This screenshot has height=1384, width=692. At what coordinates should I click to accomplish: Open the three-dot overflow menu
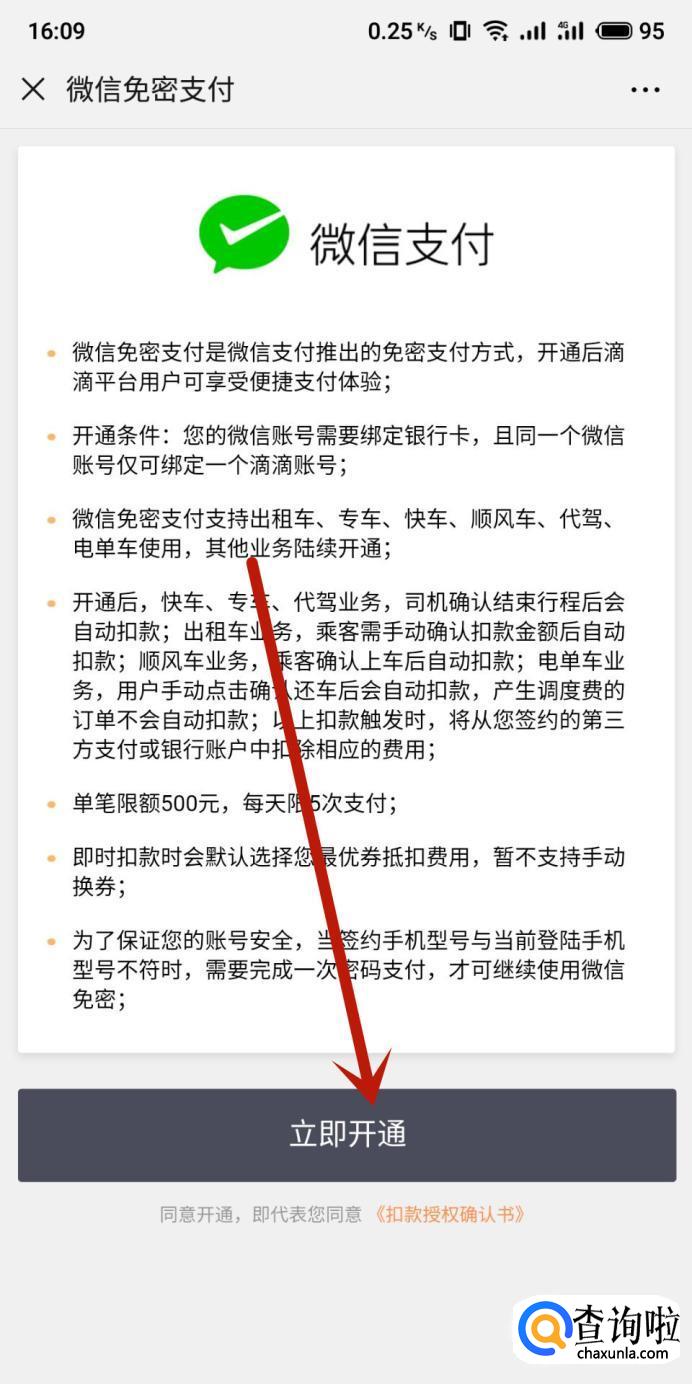tap(645, 89)
